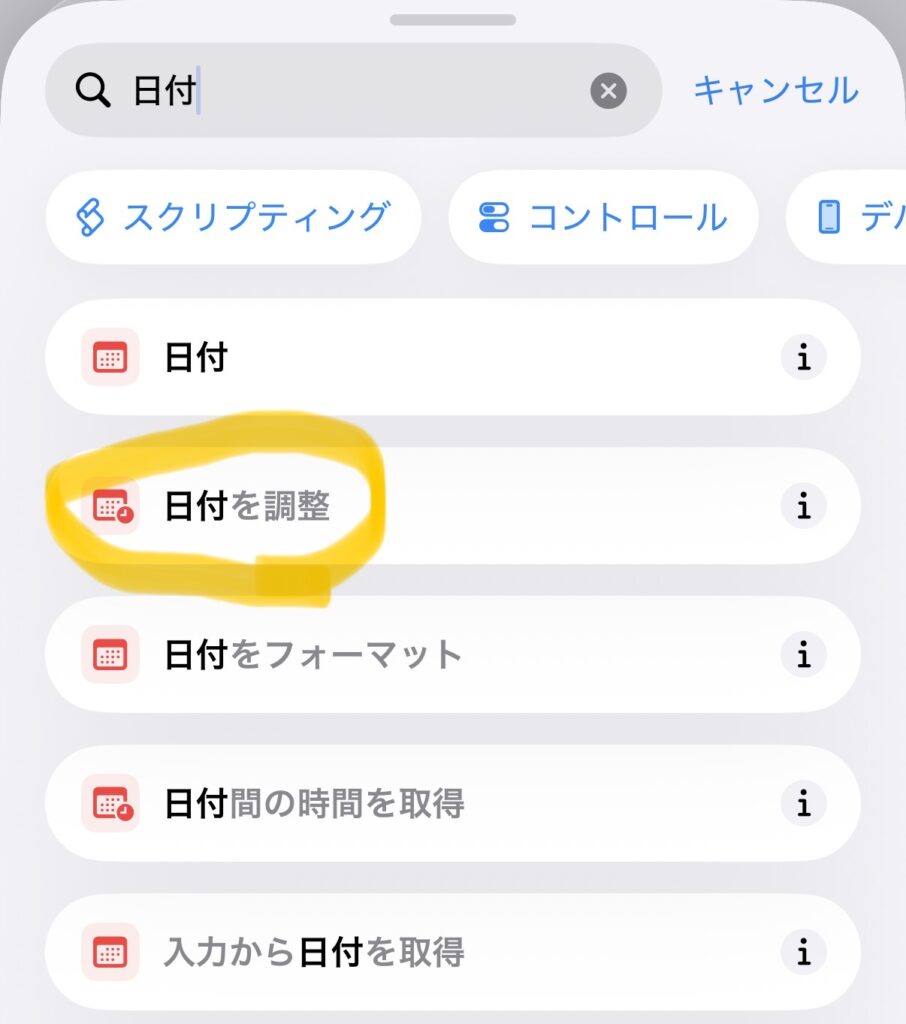View info about 日付をフォーマット
906x1024 pixels.
click(803, 655)
